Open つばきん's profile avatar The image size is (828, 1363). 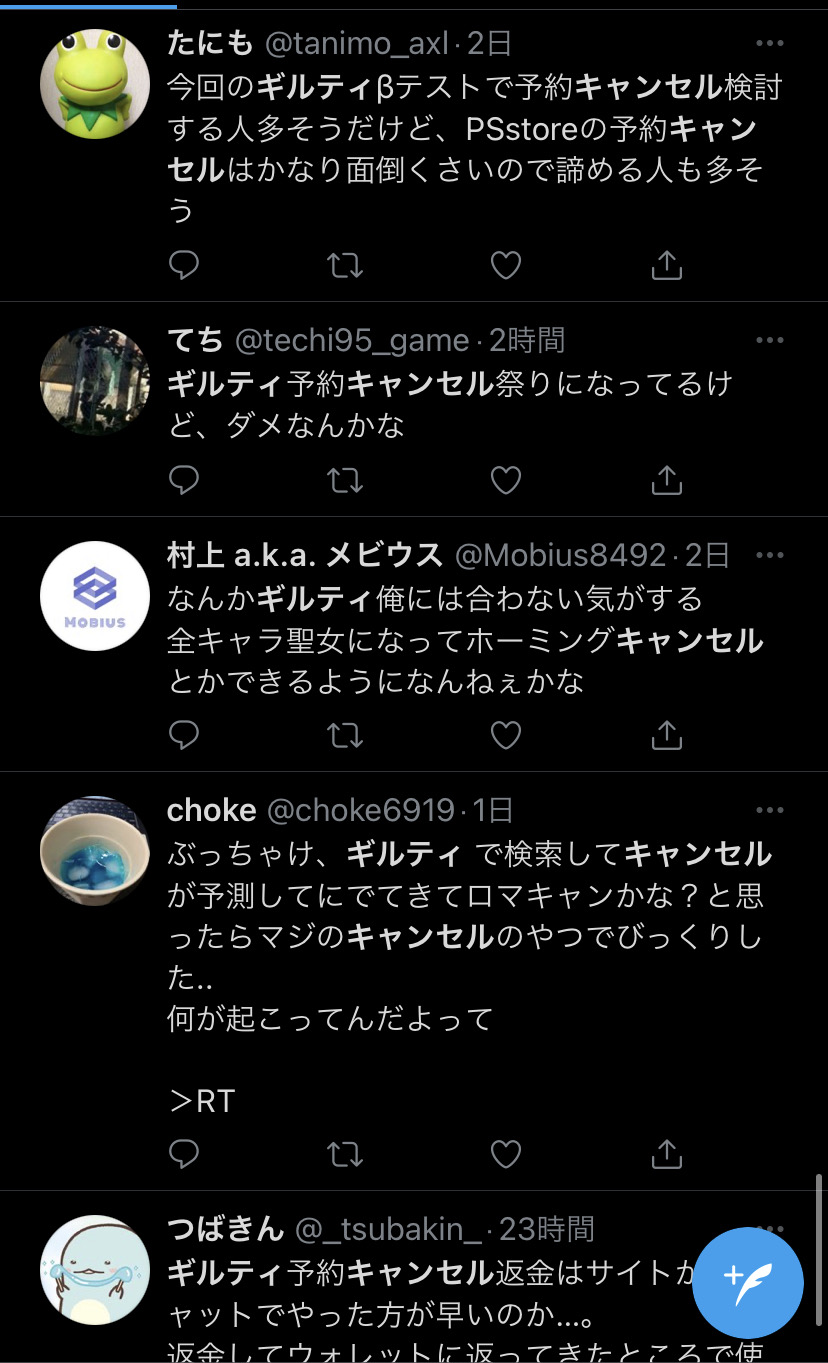coord(95,1270)
